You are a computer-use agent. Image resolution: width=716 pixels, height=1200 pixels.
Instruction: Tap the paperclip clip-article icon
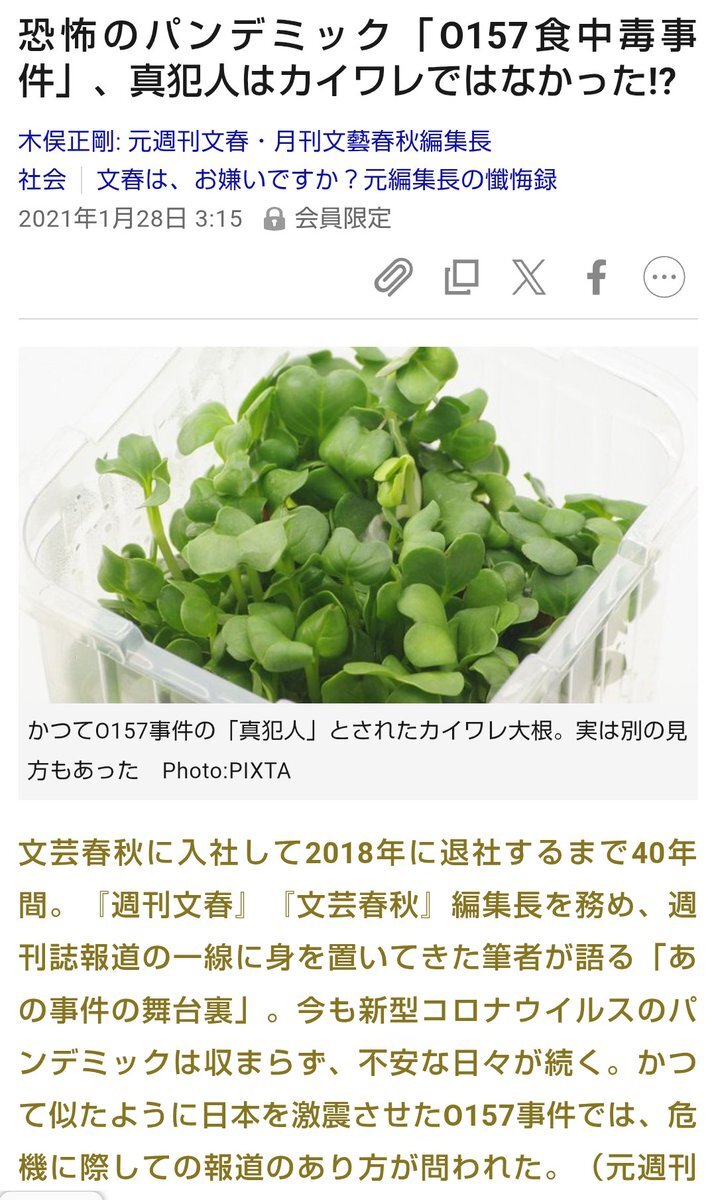(394, 277)
